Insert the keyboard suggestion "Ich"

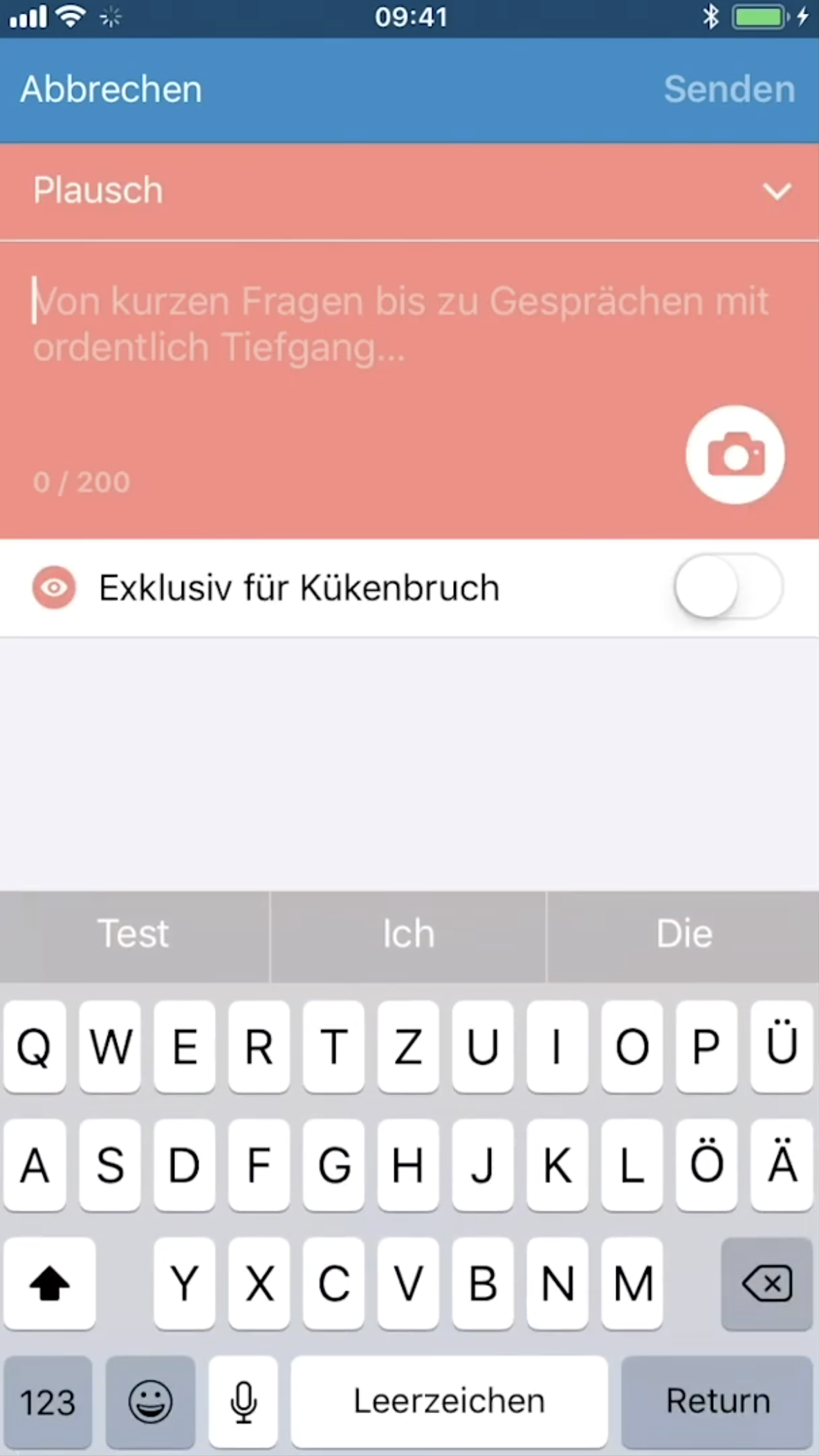(x=409, y=934)
